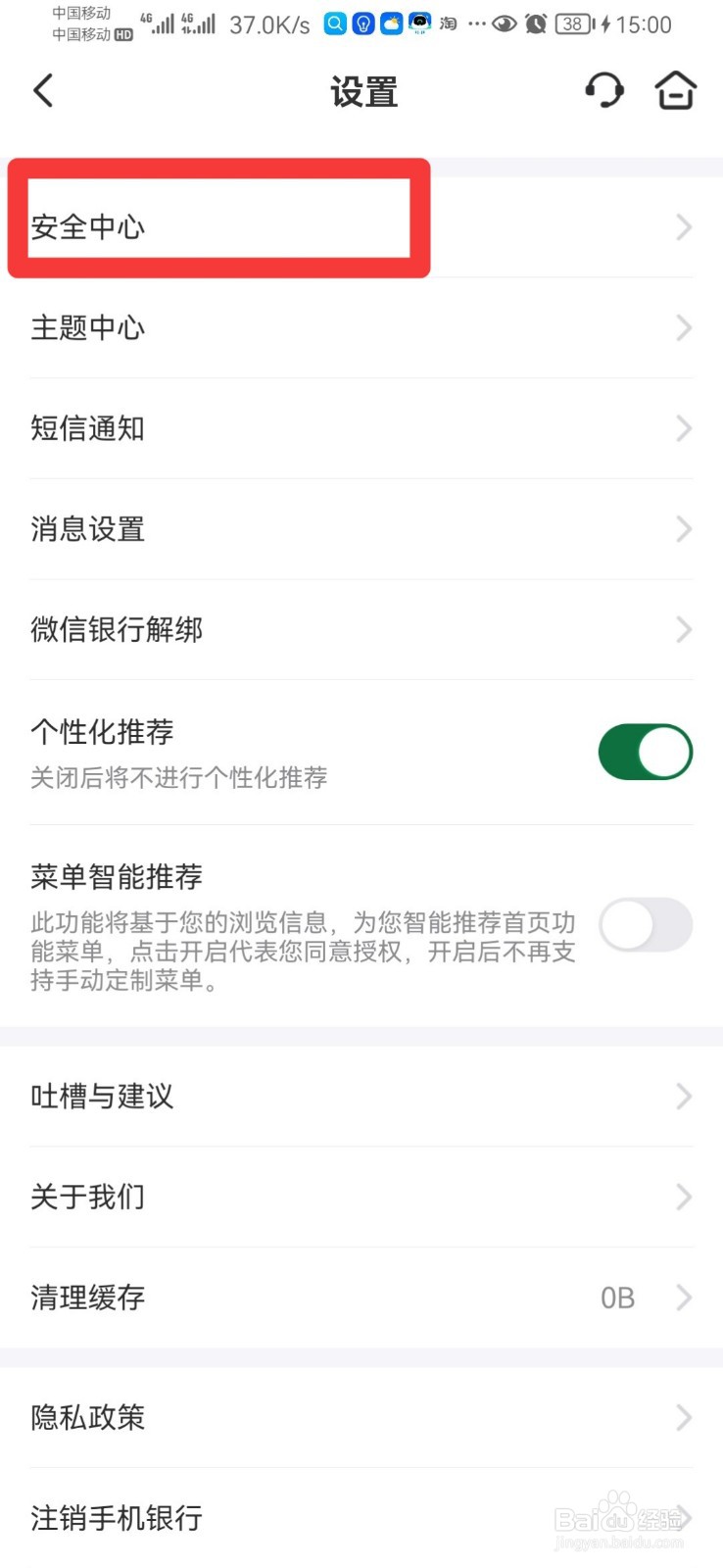
Task: Open 主题中心 using its arrow
Action: click(x=684, y=327)
